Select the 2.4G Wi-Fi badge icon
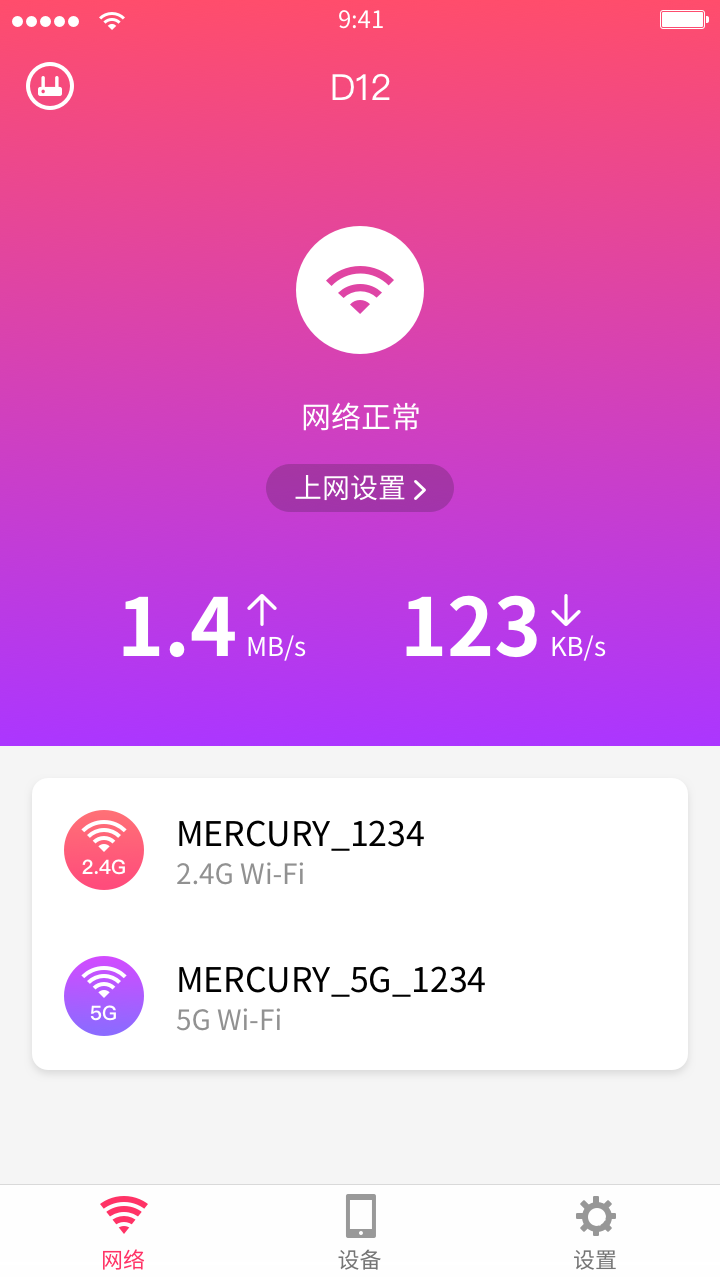The image size is (720, 1280). coord(104,849)
